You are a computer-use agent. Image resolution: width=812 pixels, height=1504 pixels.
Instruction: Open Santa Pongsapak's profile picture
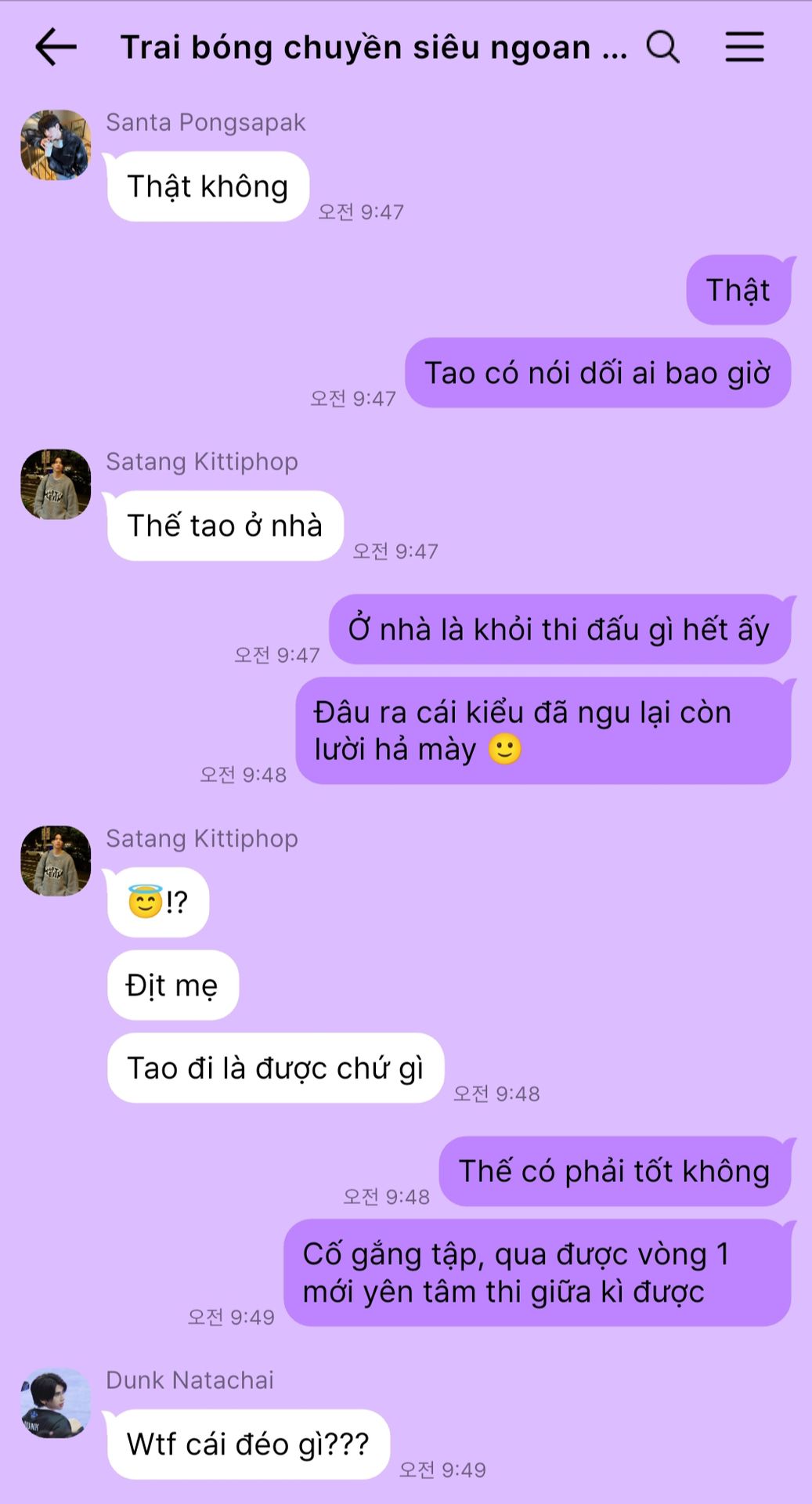click(x=56, y=145)
